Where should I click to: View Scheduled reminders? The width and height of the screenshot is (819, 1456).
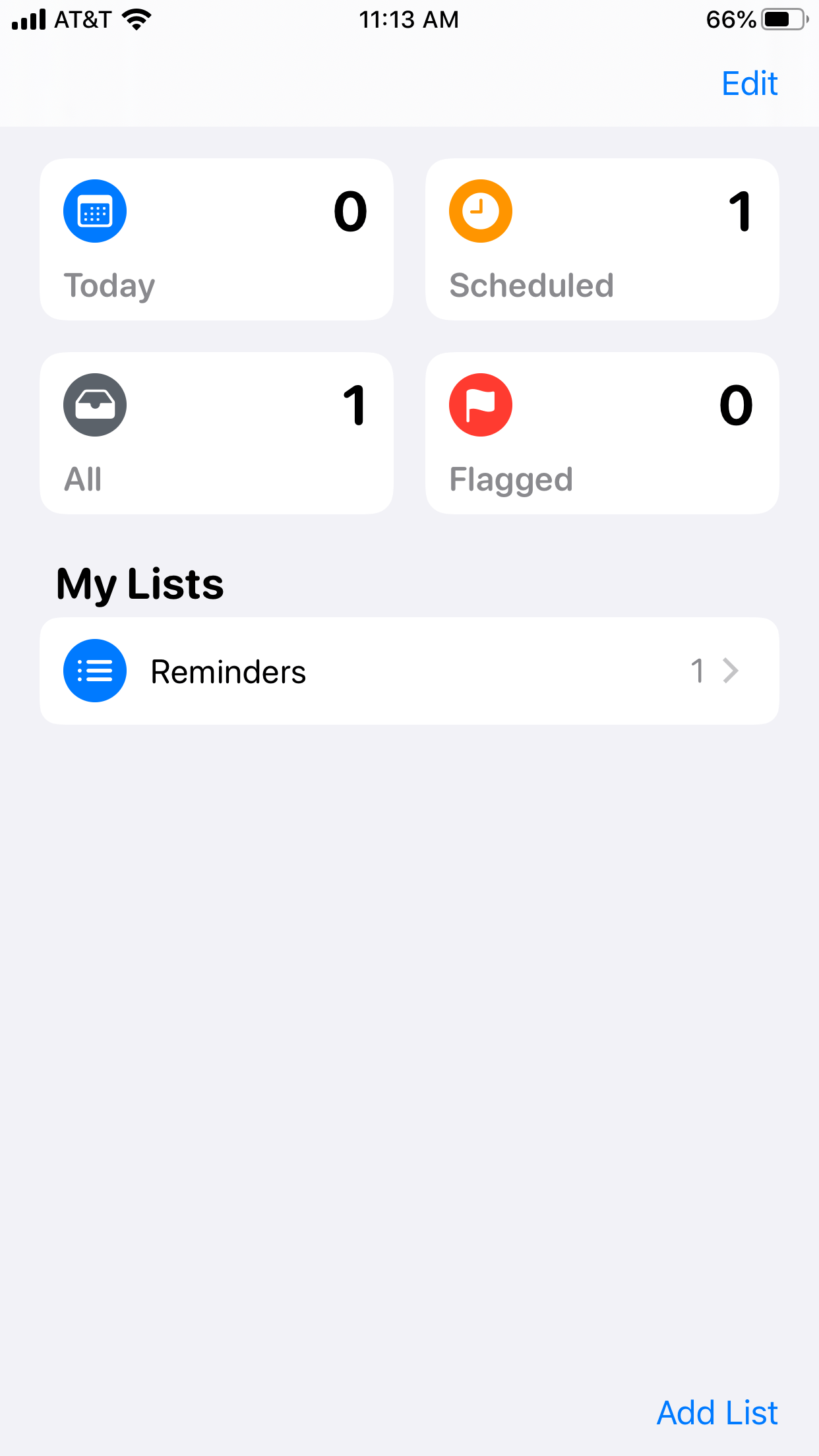tap(602, 239)
